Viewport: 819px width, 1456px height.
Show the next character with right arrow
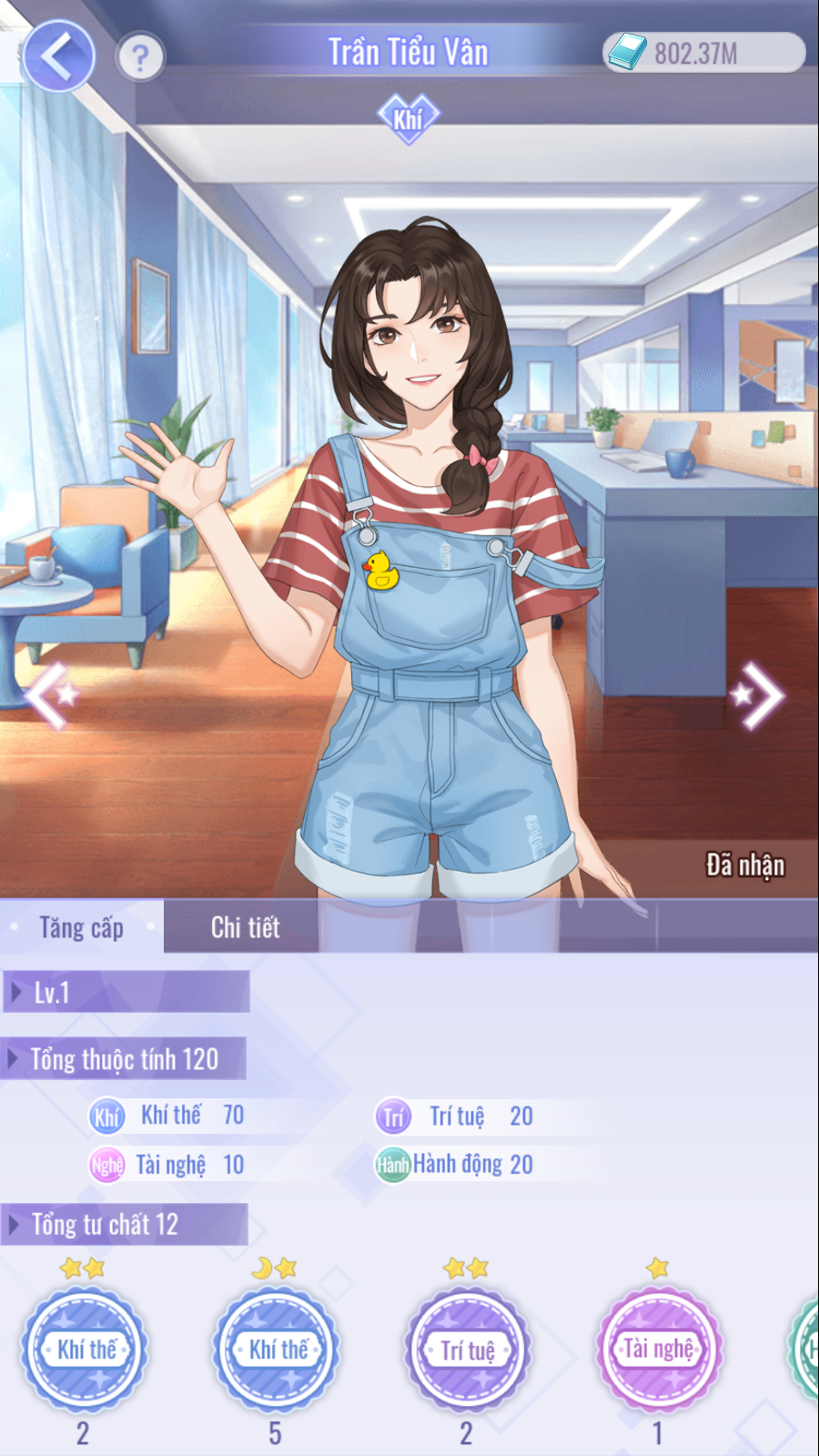point(759,696)
